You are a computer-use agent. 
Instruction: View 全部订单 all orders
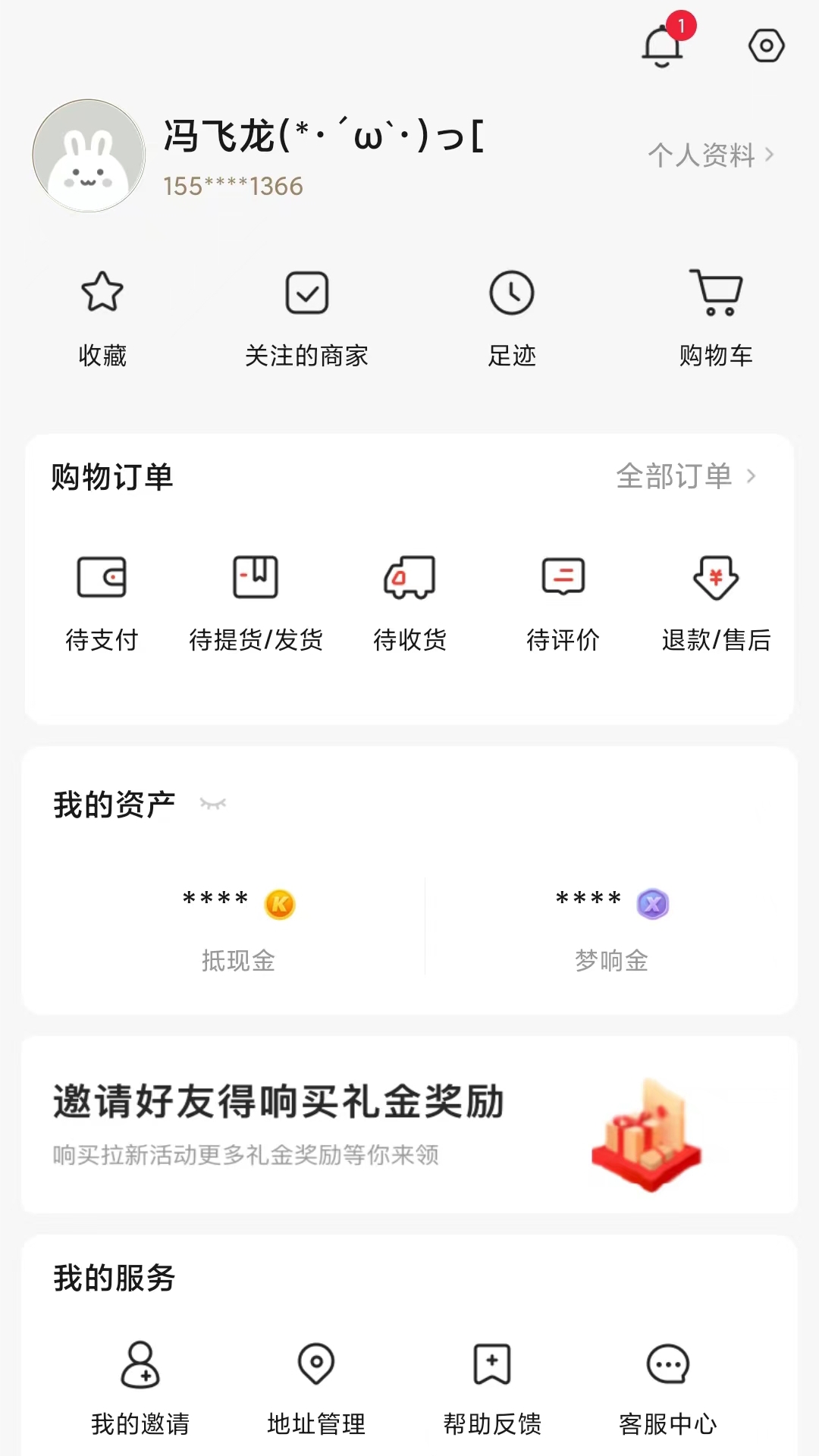pyautogui.click(x=686, y=476)
